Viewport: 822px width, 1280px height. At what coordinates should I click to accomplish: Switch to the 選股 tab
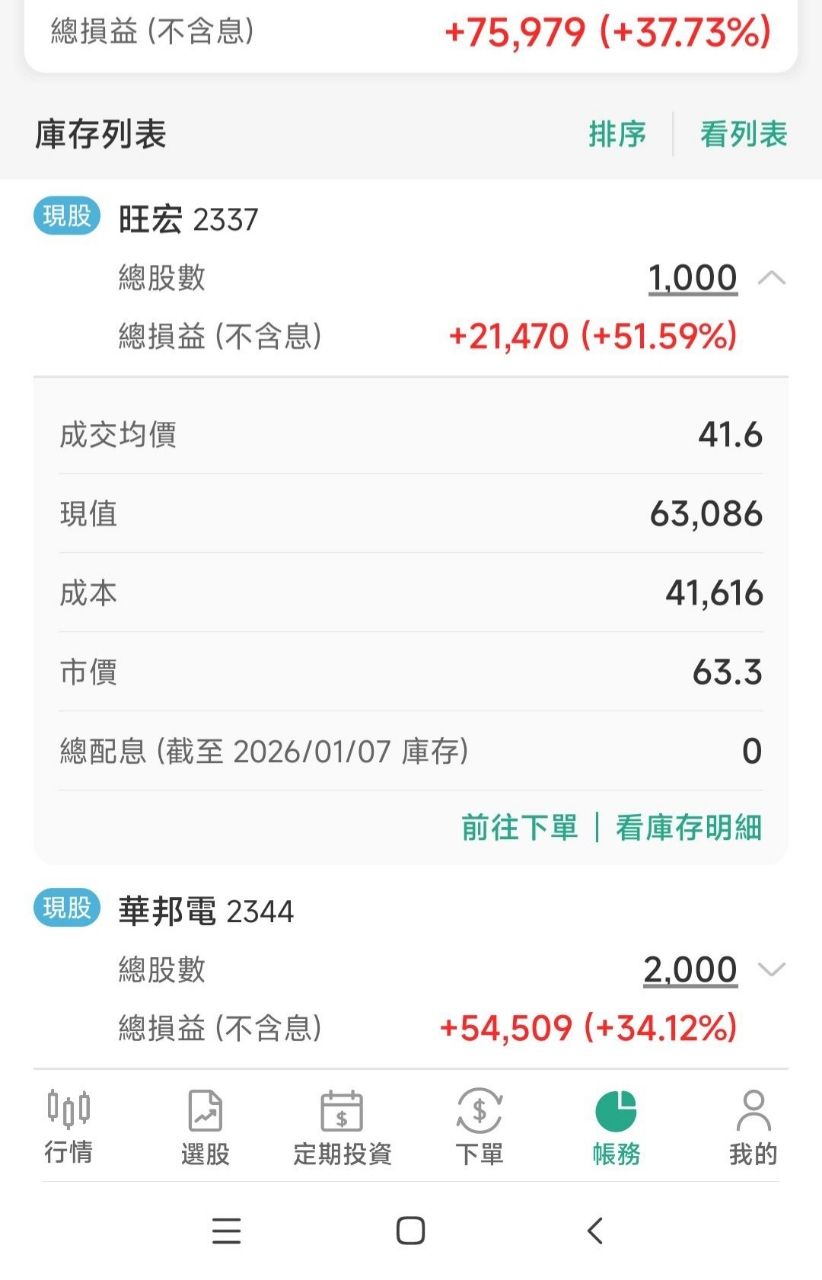[205, 1127]
